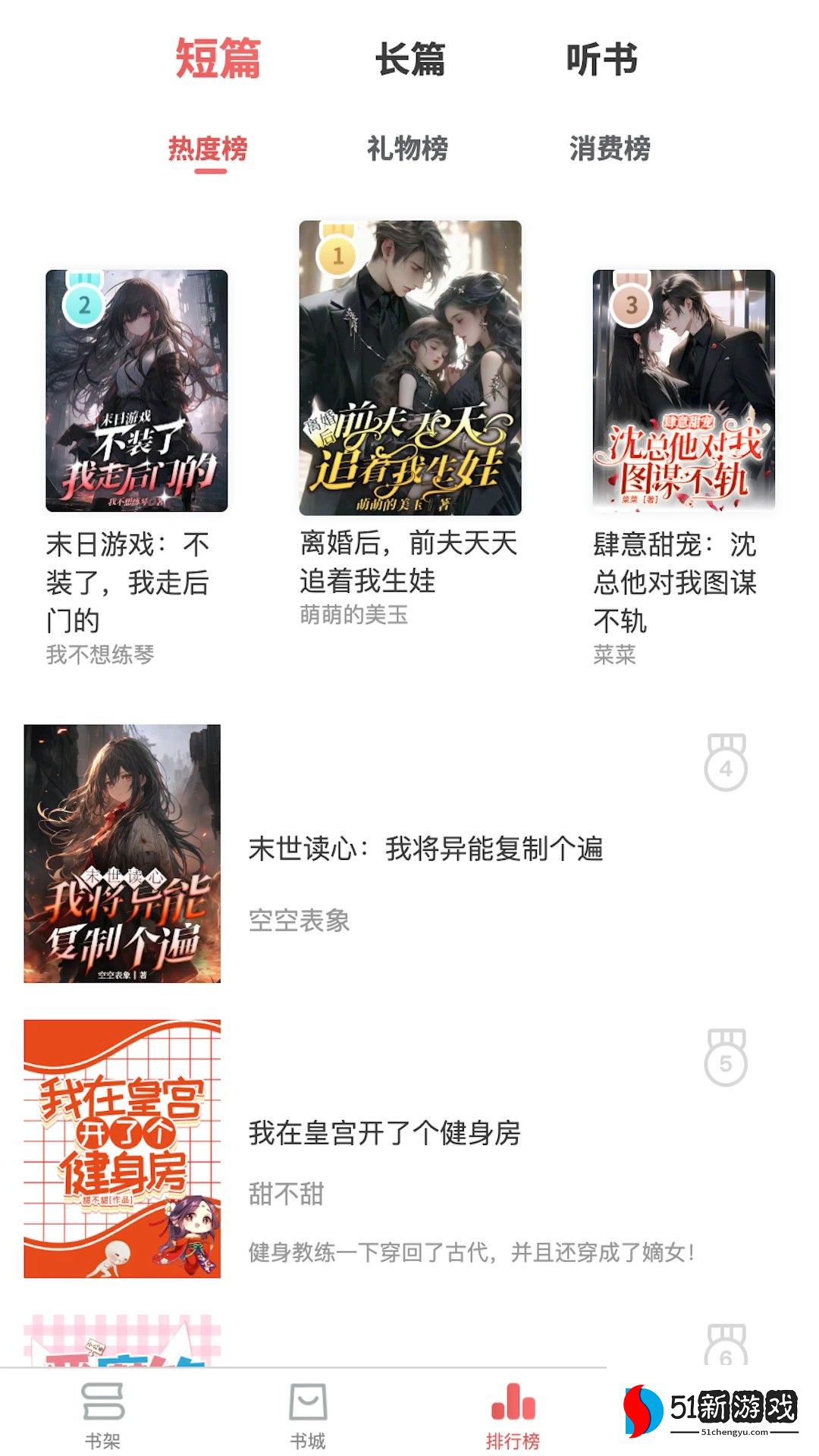View the 消费榜 ranking

[x=610, y=148]
